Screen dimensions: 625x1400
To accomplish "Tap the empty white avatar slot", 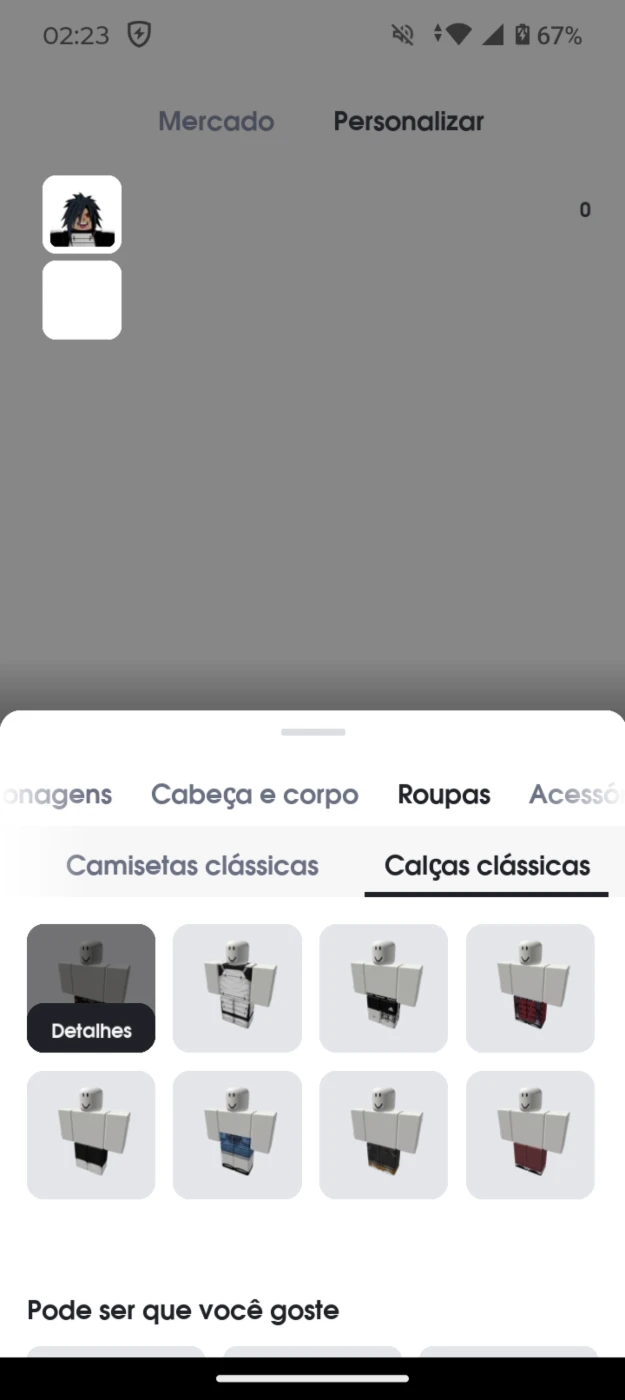I will (82, 300).
